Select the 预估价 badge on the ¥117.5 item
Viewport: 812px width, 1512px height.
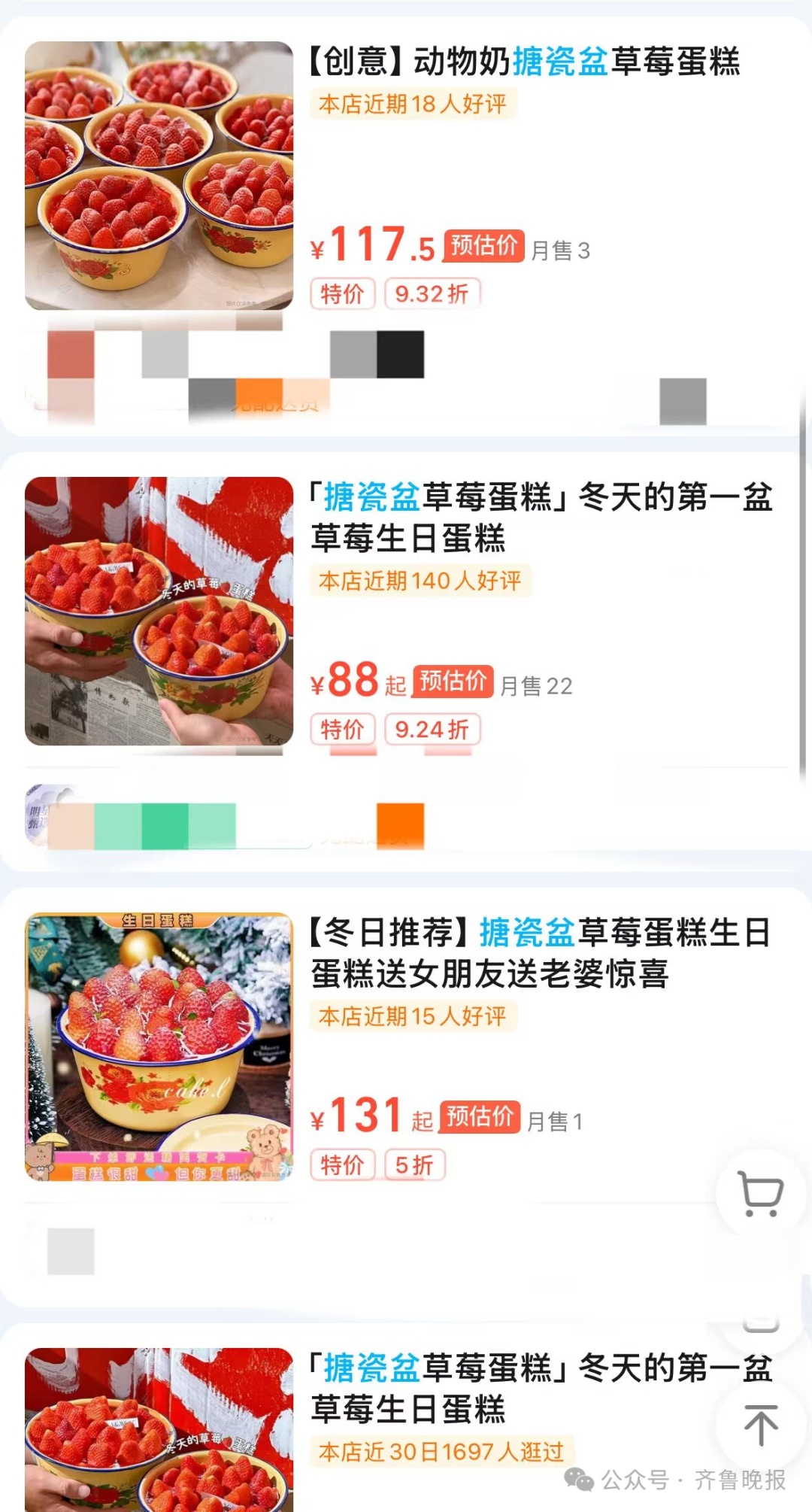(x=480, y=246)
